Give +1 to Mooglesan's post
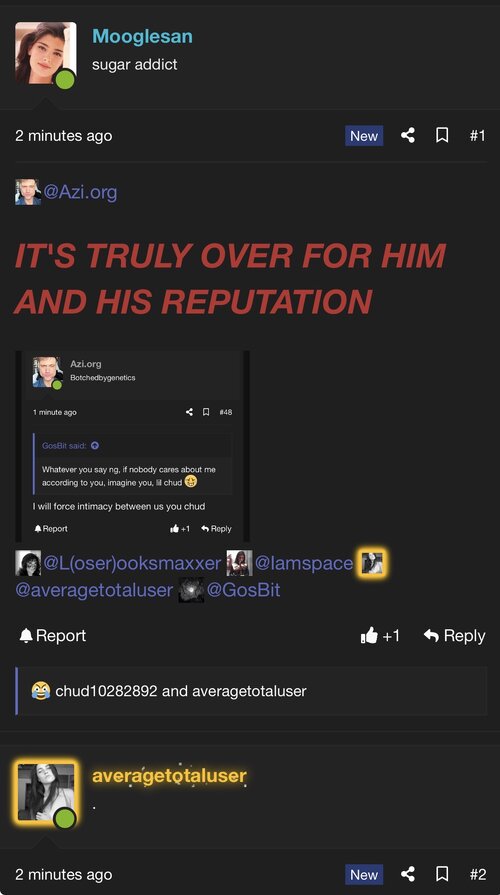 [x=380, y=636]
